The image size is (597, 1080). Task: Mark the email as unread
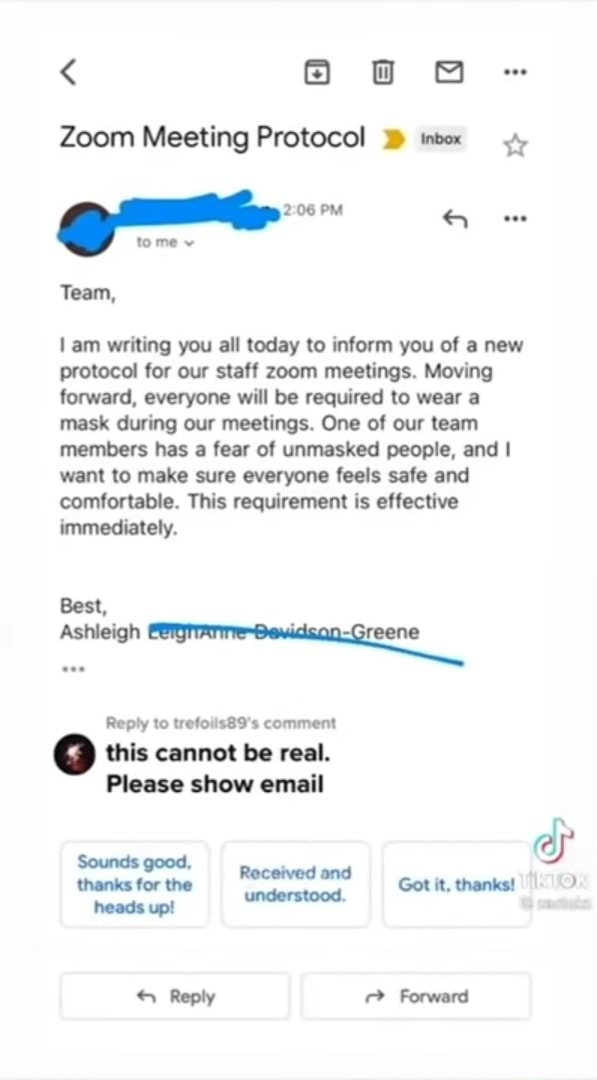pyautogui.click(x=450, y=72)
